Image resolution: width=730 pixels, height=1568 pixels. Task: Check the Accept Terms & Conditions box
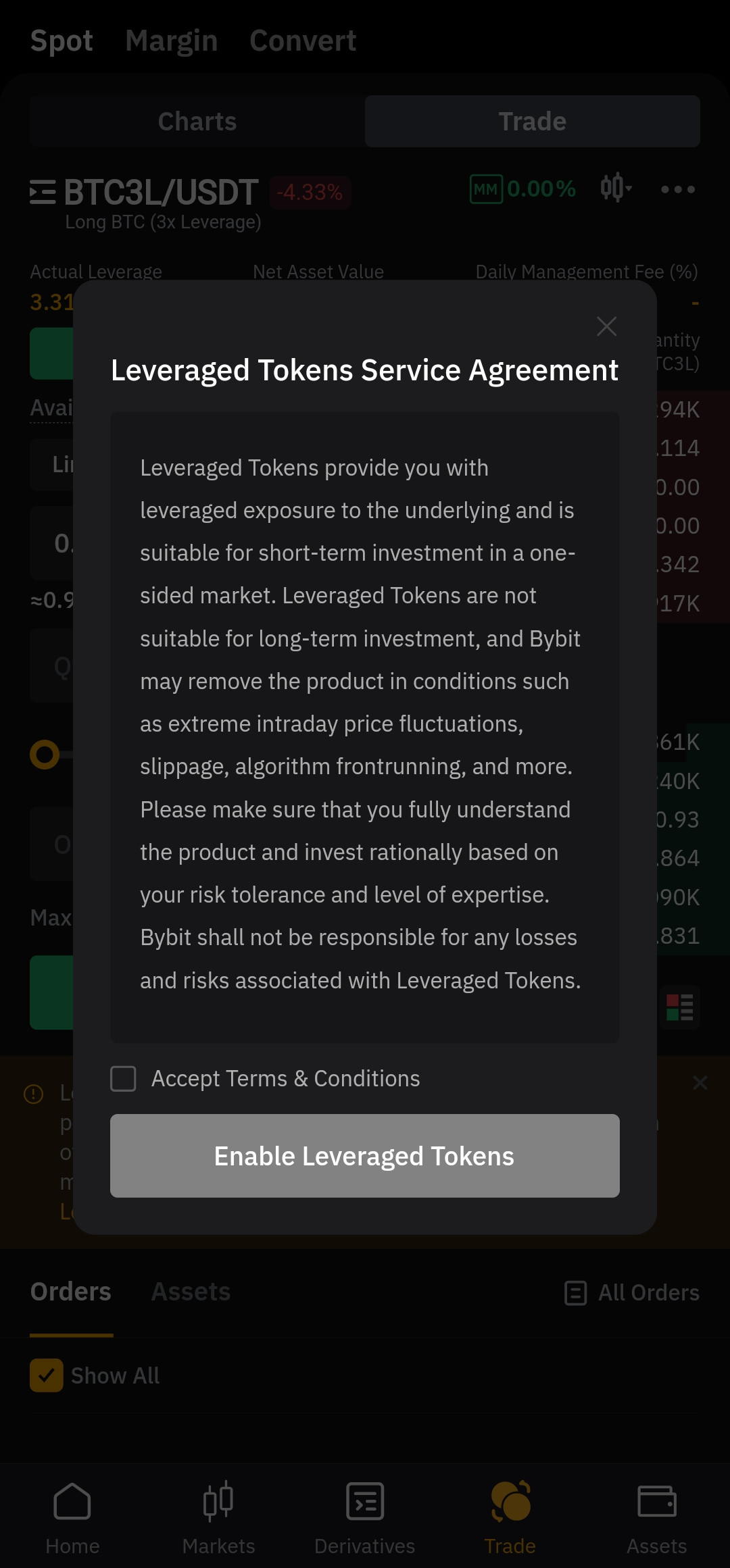point(123,1079)
